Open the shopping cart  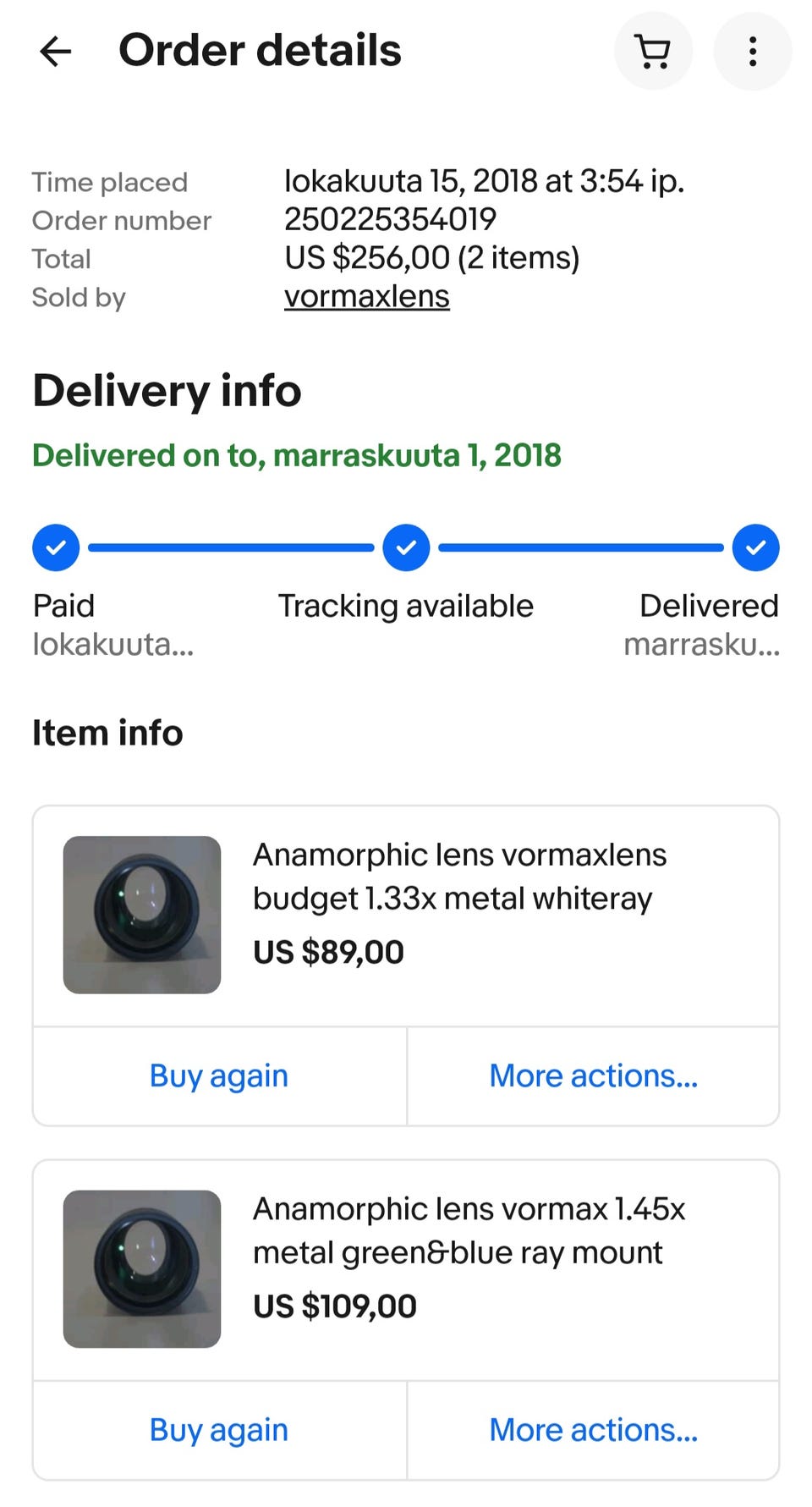(x=653, y=52)
